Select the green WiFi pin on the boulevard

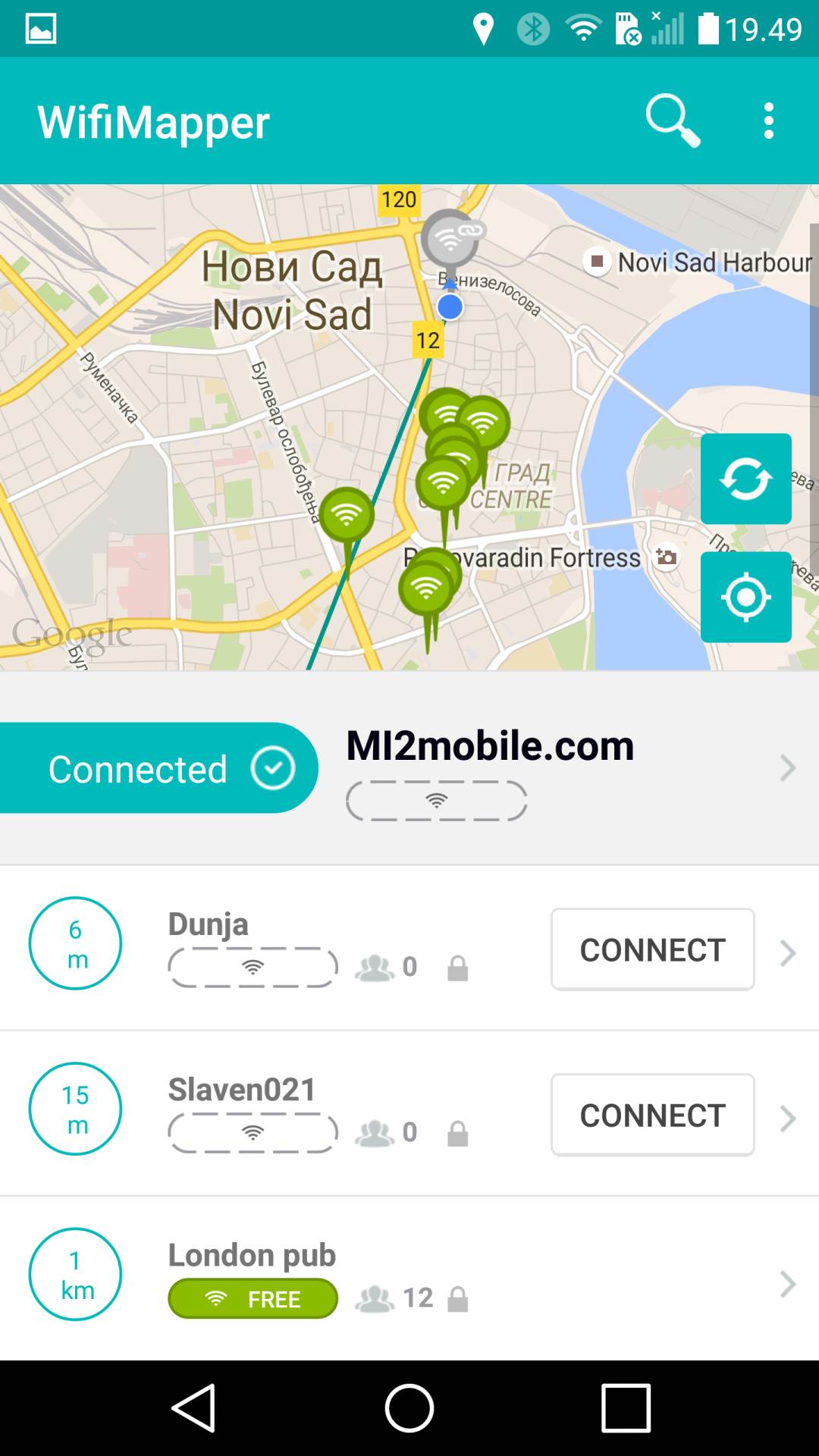point(347,516)
